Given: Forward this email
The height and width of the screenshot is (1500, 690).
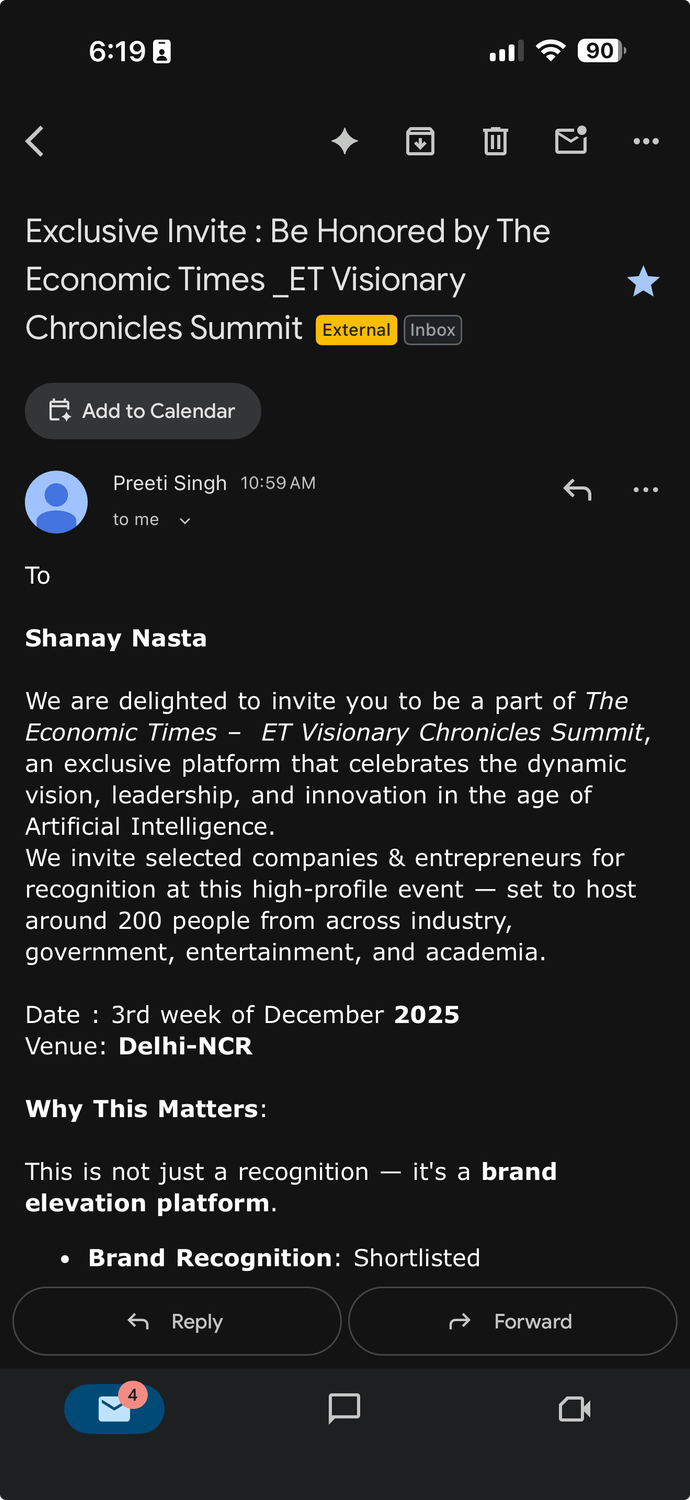Looking at the screenshot, I should click(512, 1321).
